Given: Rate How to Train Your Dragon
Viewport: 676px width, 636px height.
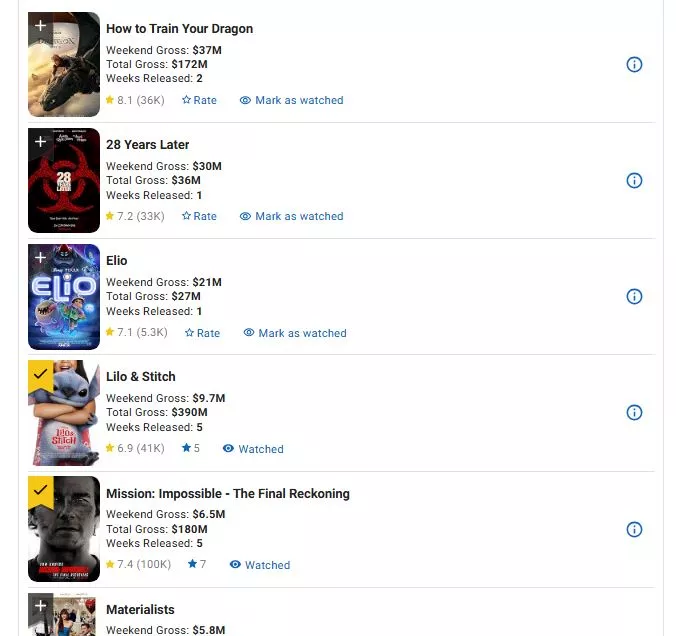Looking at the screenshot, I should [x=199, y=100].
